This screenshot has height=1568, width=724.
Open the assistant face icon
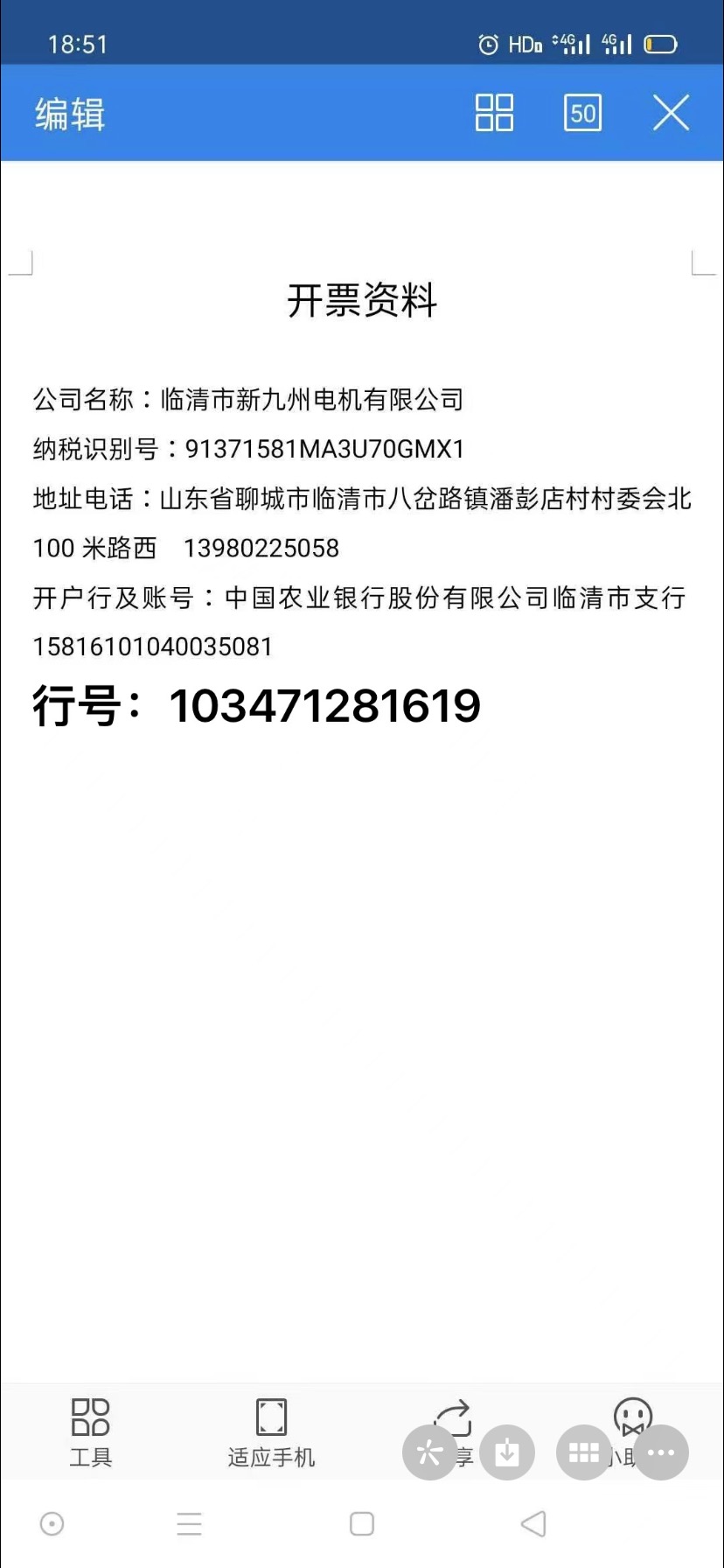point(633,1416)
